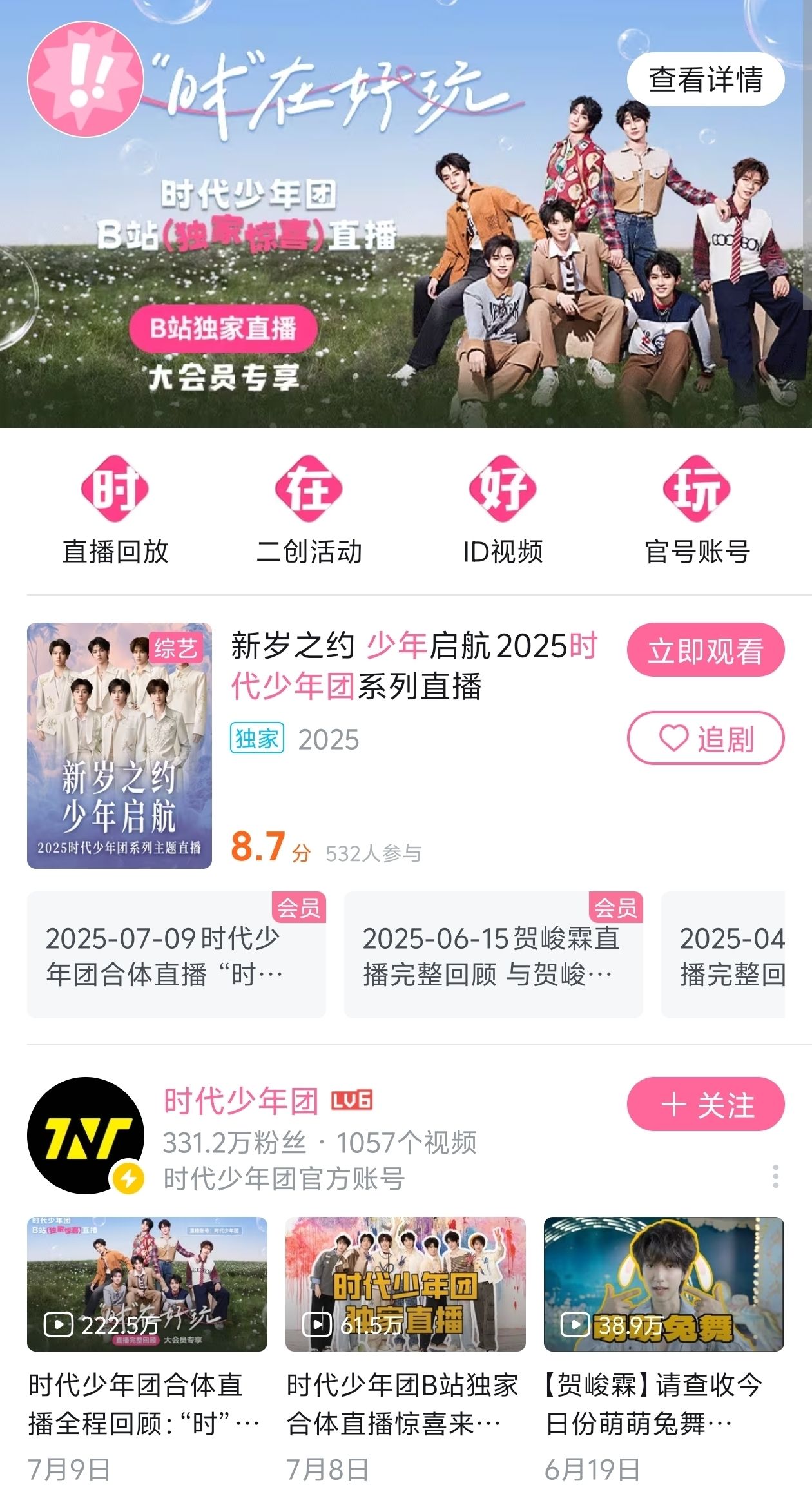
Task: Follow the series with 追剧
Action: (705, 738)
